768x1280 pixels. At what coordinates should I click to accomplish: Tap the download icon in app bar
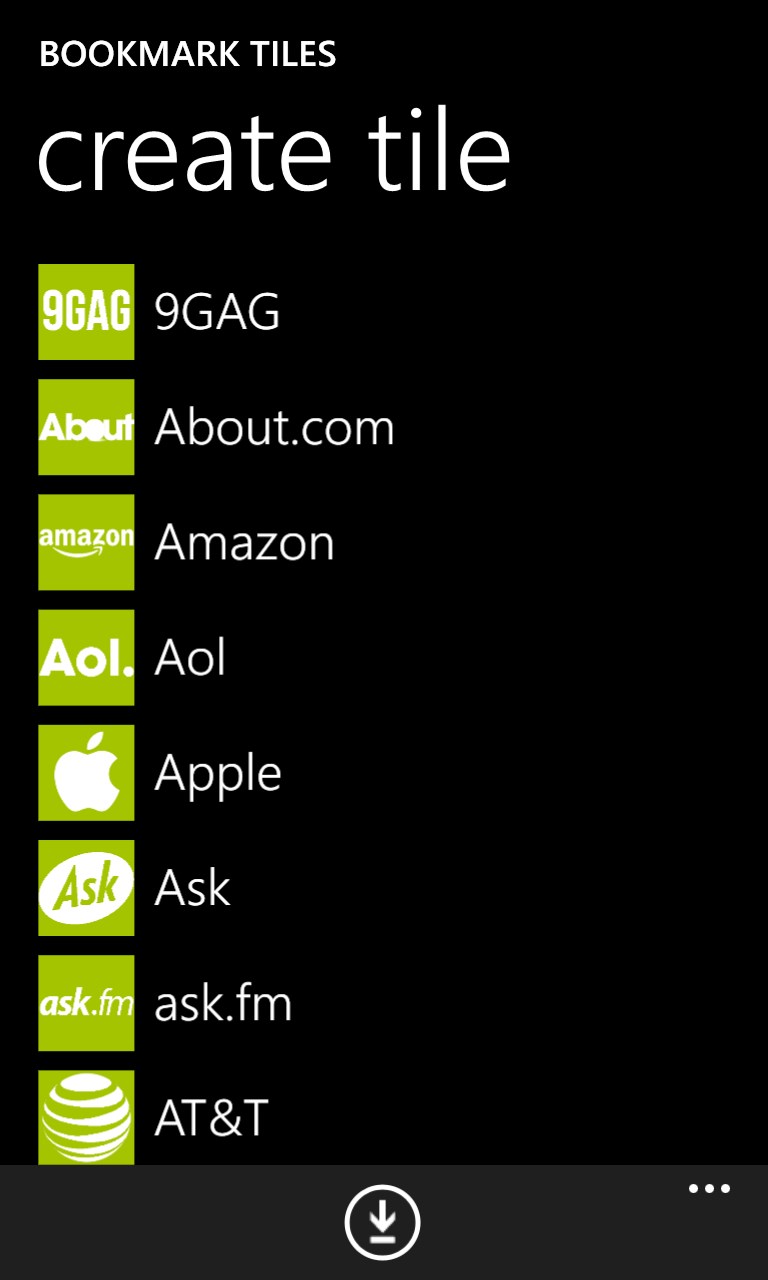point(383,1222)
